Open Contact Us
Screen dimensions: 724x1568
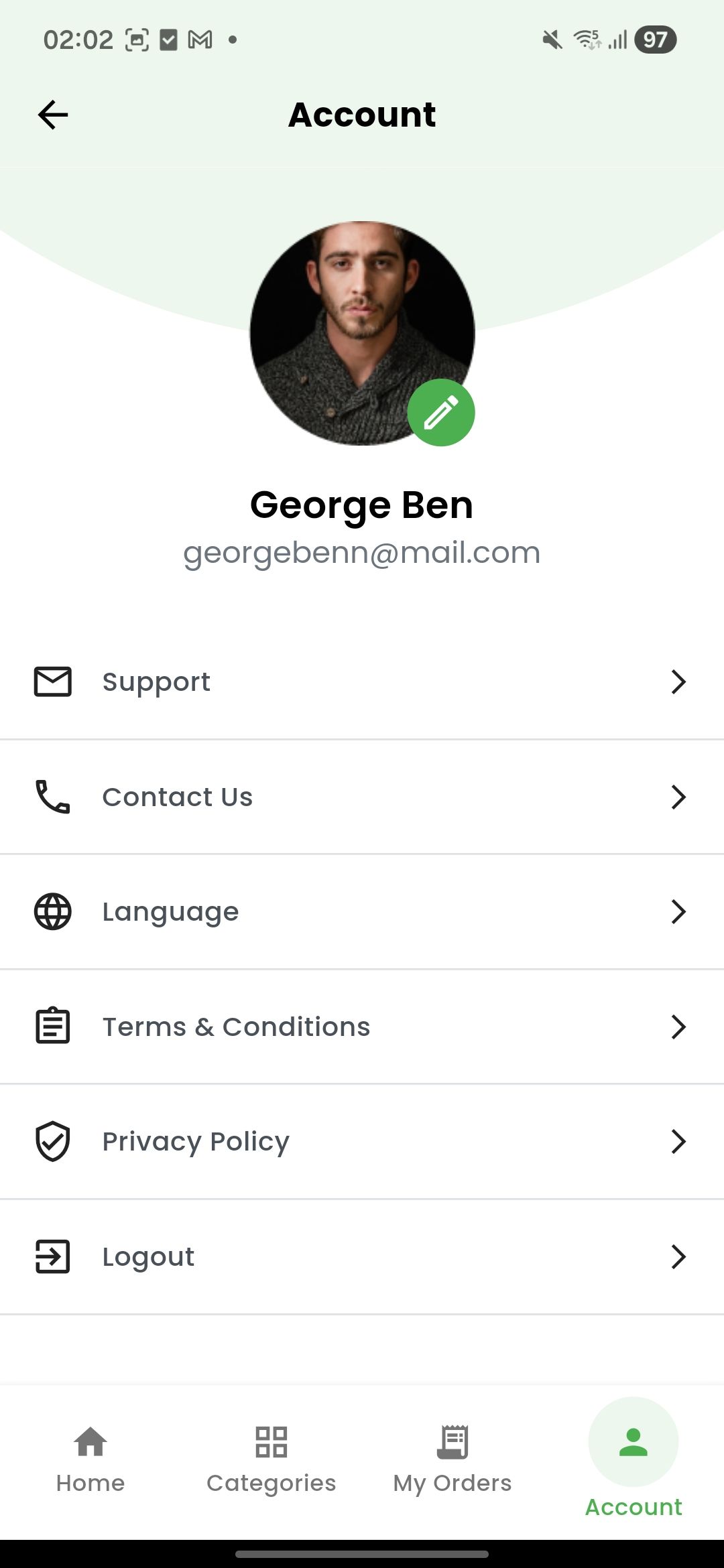coord(362,797)
